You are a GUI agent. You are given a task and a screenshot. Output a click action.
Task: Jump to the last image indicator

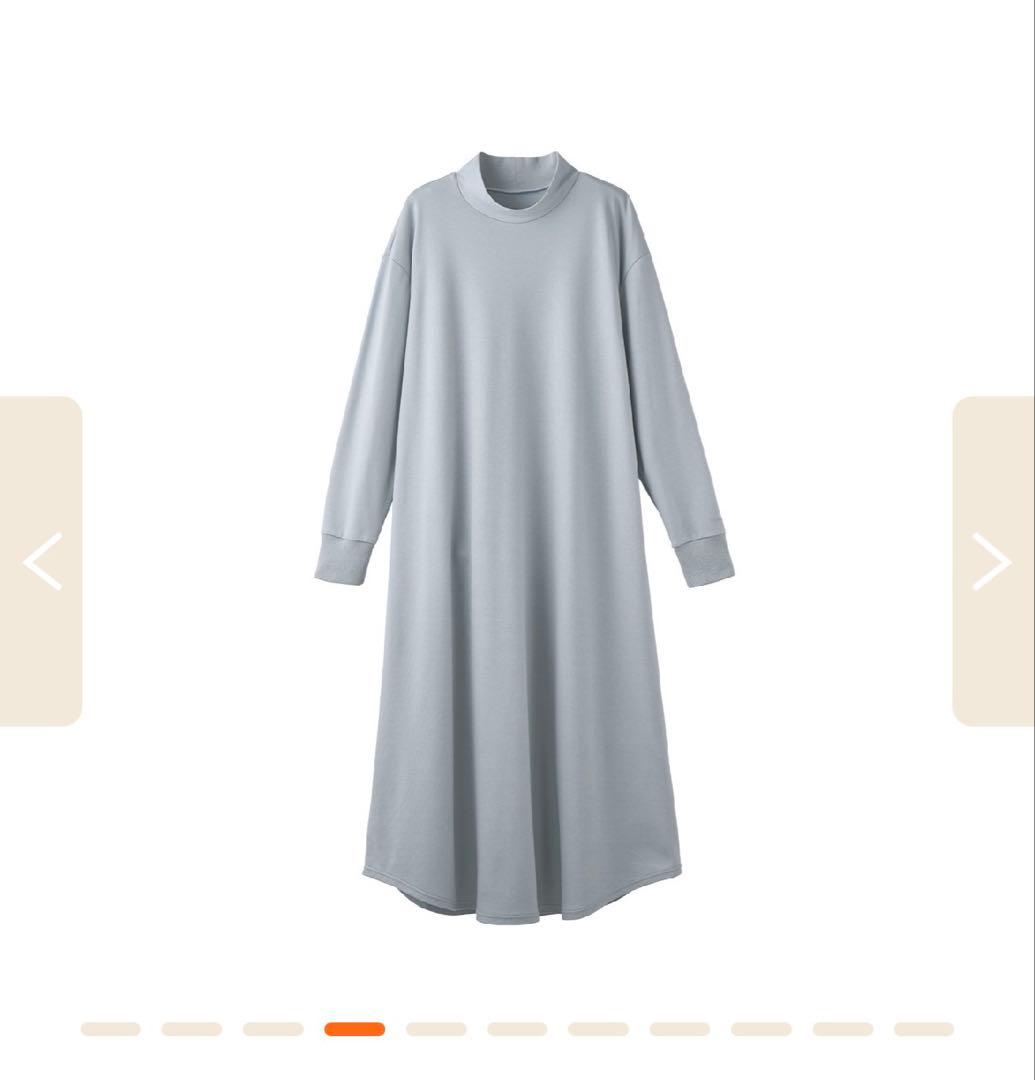coord(924,1029)
